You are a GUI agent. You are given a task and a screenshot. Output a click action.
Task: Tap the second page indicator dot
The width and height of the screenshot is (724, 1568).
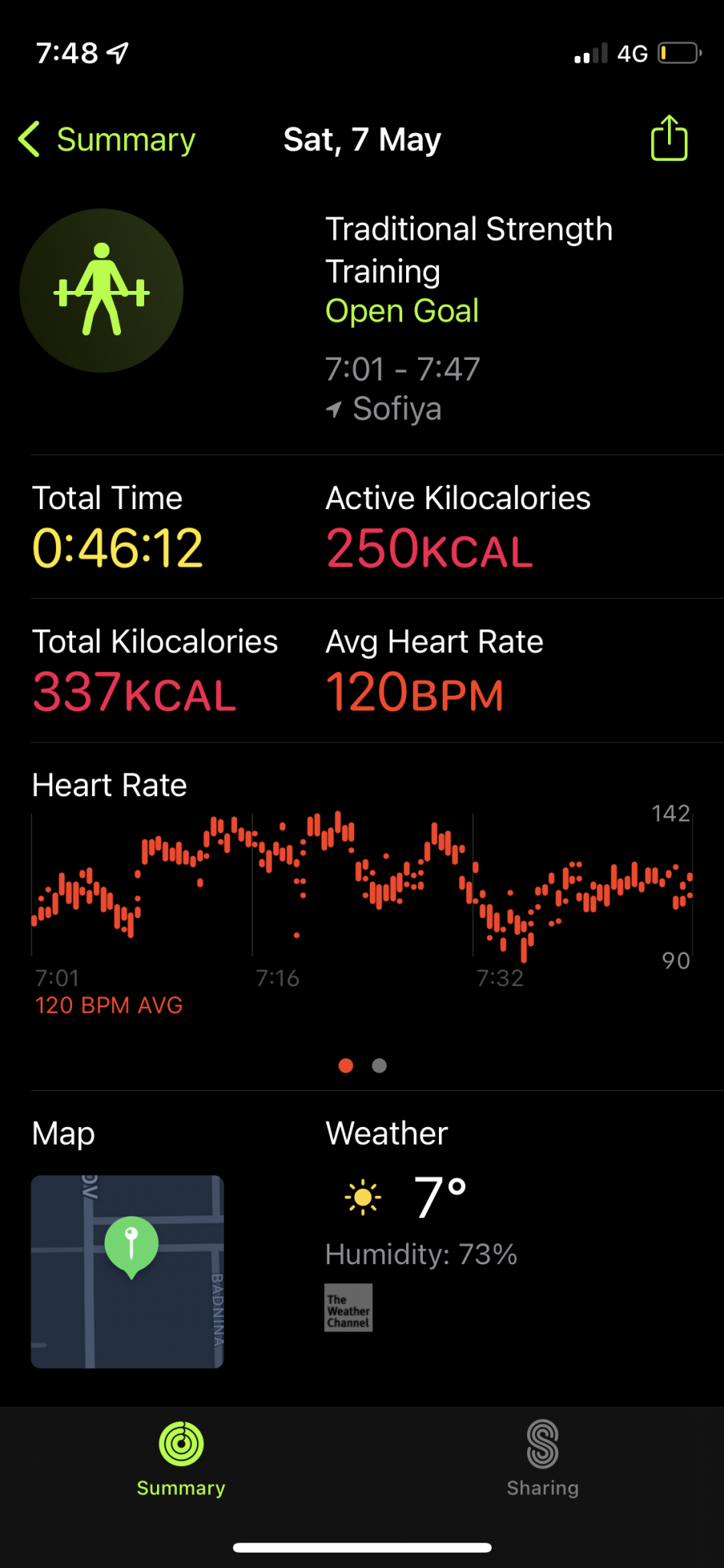(x=379, y=1066)
